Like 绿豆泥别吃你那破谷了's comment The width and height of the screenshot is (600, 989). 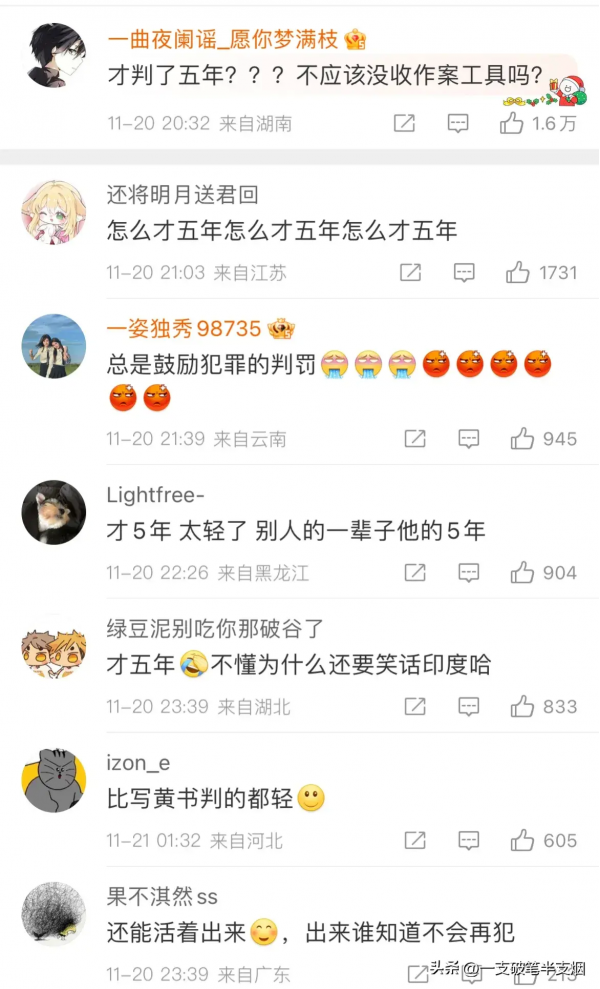coord(522,707)
